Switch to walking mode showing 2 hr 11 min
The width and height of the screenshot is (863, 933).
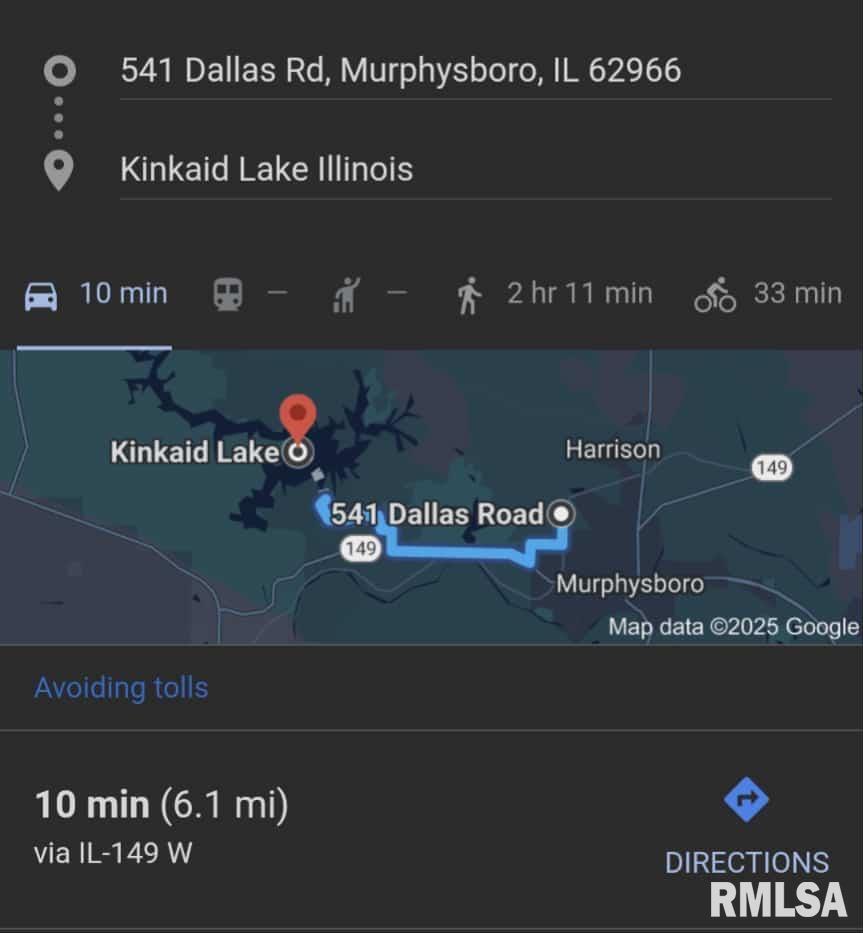tap(554, 295)
